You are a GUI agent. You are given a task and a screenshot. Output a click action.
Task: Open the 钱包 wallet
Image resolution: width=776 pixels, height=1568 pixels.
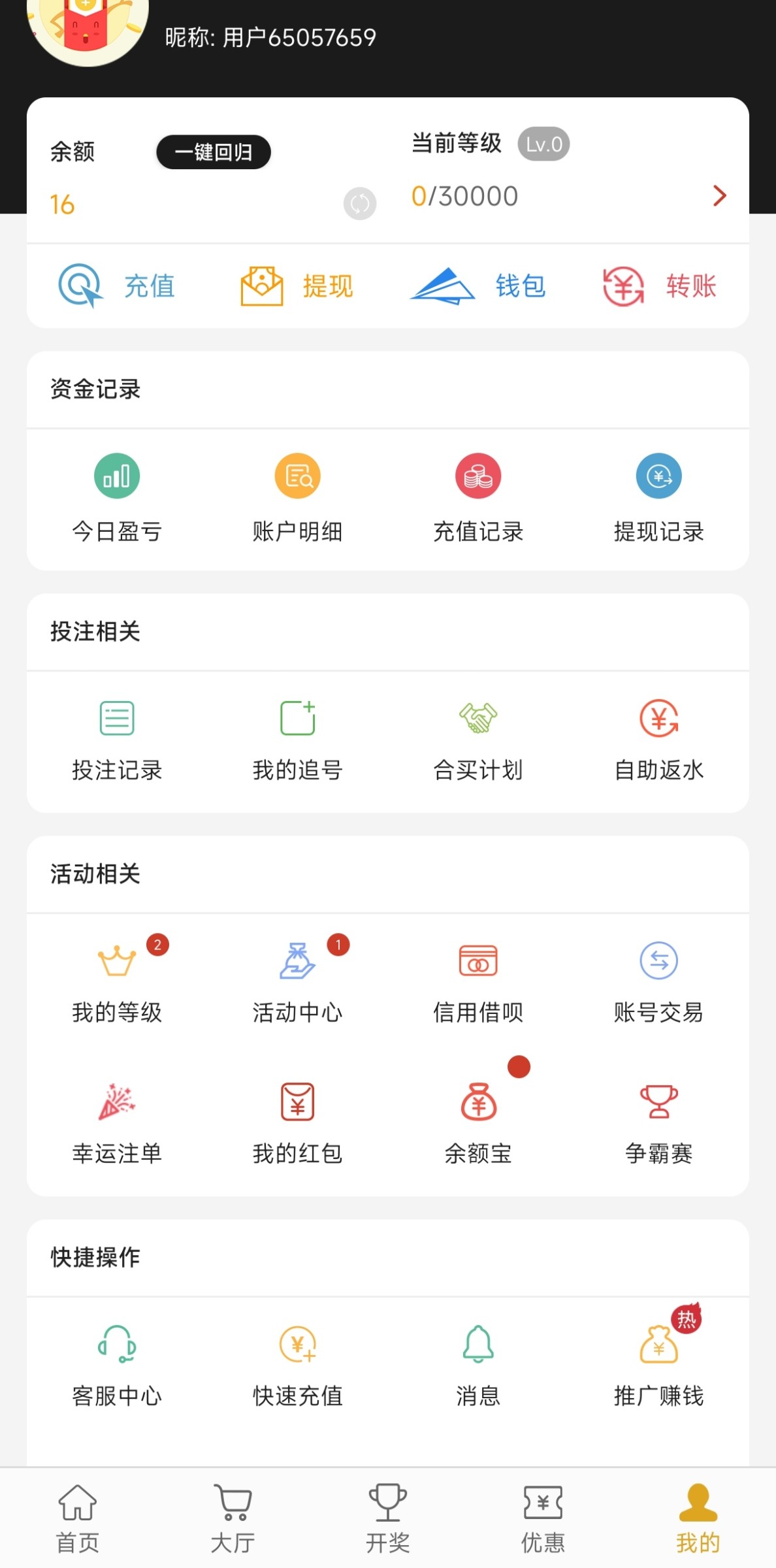478,286
